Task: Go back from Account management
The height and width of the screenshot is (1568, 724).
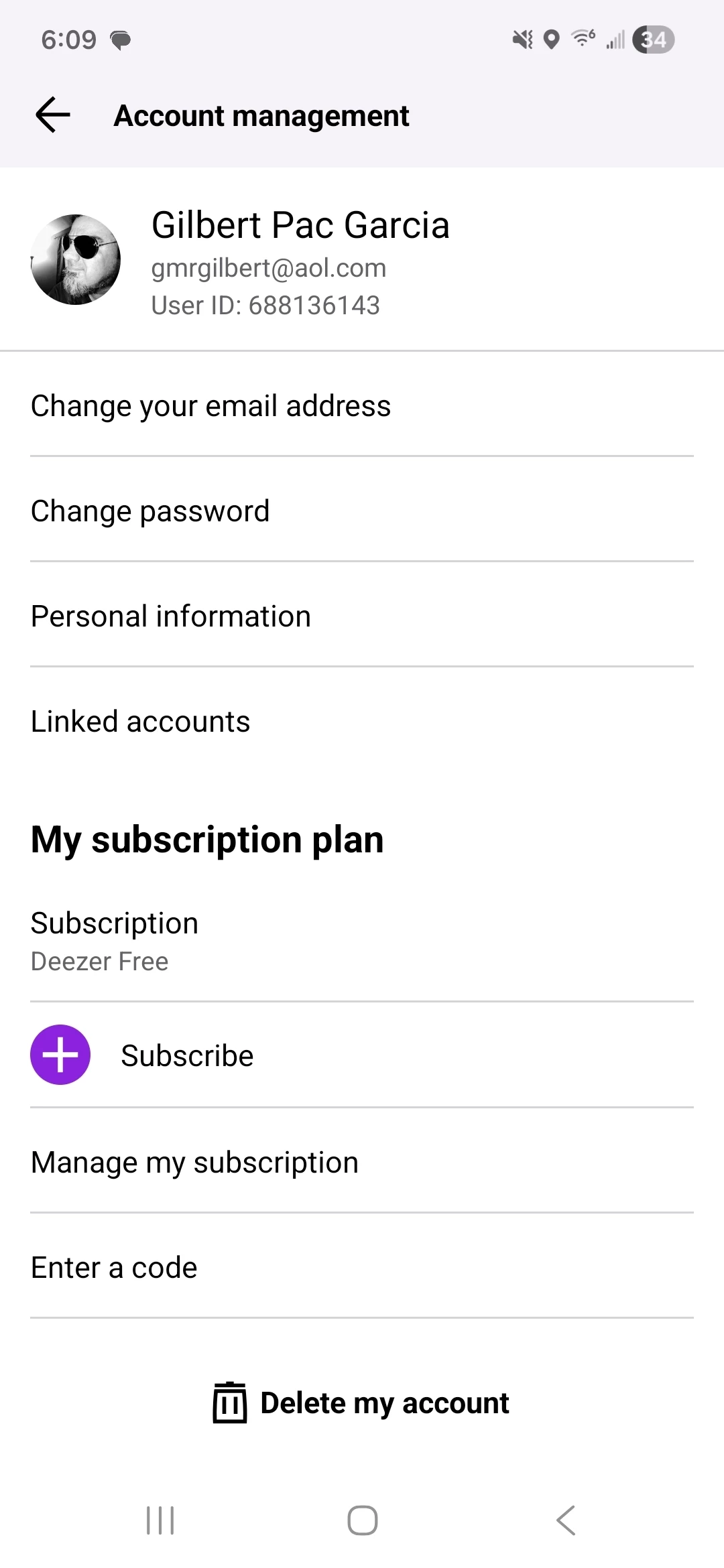Action: (x=53, y=115)
